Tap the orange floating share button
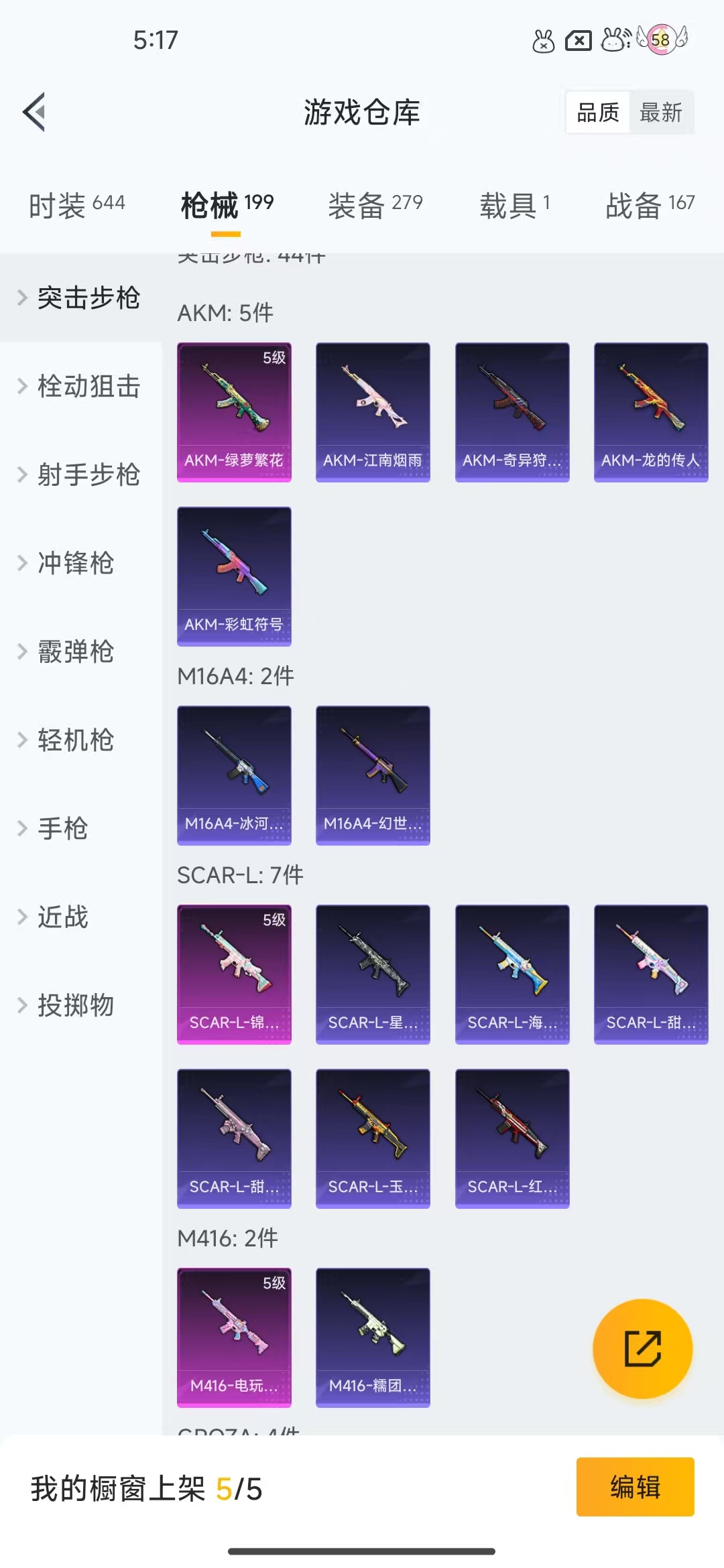 pos(642,1348)
